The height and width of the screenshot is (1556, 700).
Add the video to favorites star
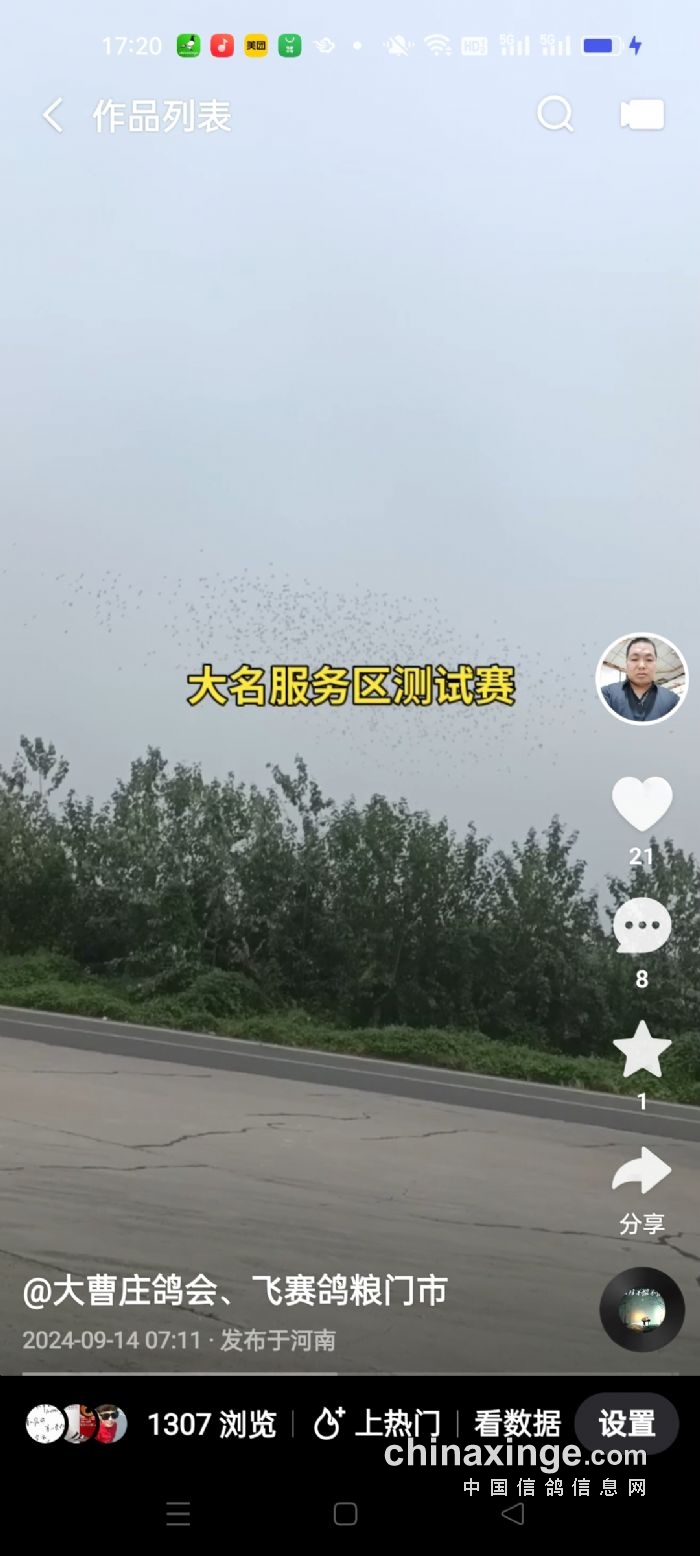(x=642, y=1049)
